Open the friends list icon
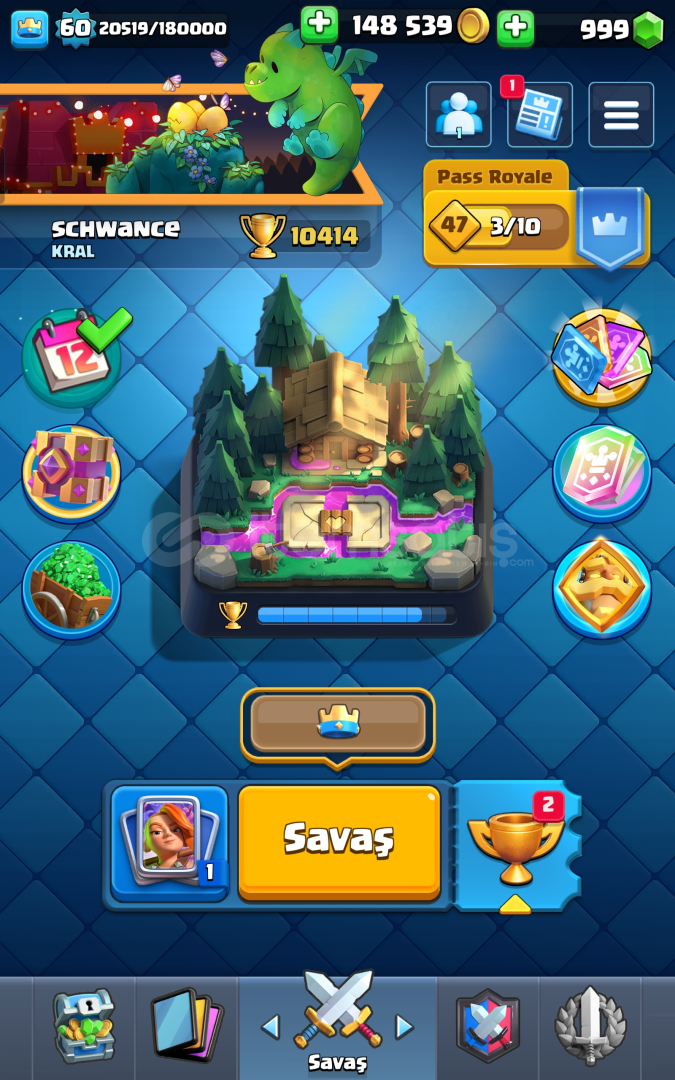Screen dimensions: 675x1080 click(459, 115)
